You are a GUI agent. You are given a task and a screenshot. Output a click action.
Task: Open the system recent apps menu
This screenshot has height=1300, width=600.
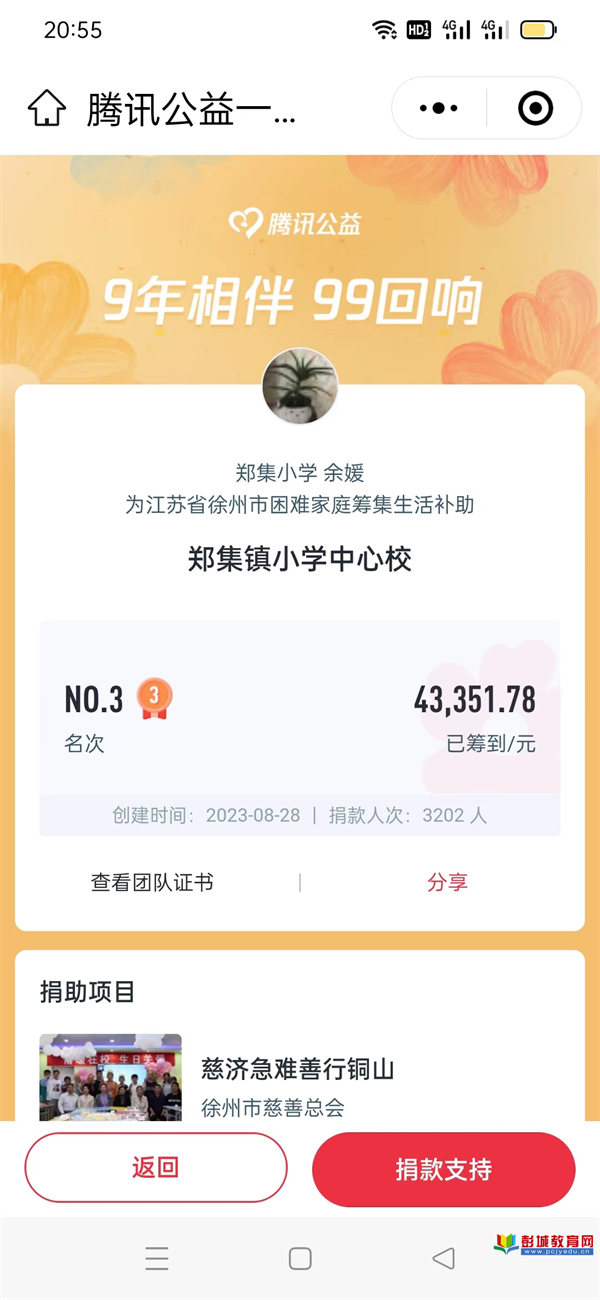(157, 1258)
